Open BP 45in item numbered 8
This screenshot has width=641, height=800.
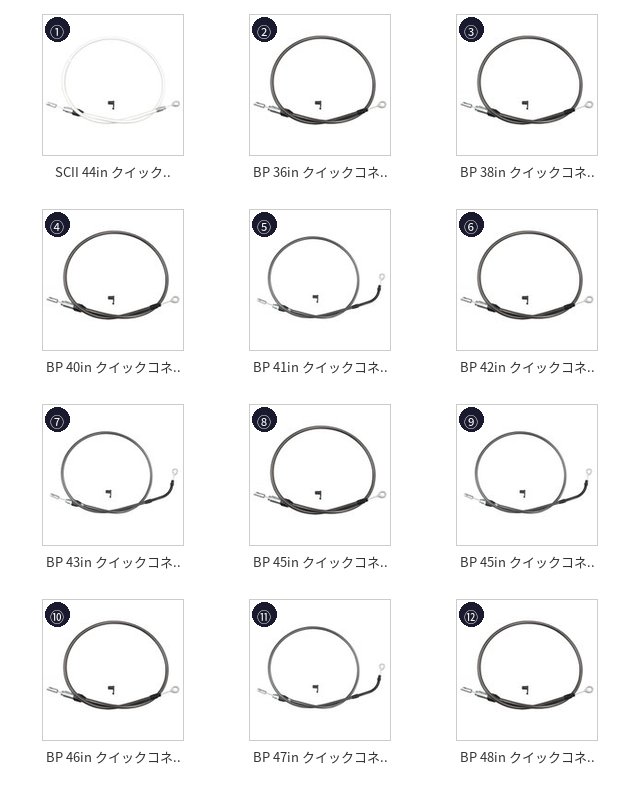click(x=320, y=475)
